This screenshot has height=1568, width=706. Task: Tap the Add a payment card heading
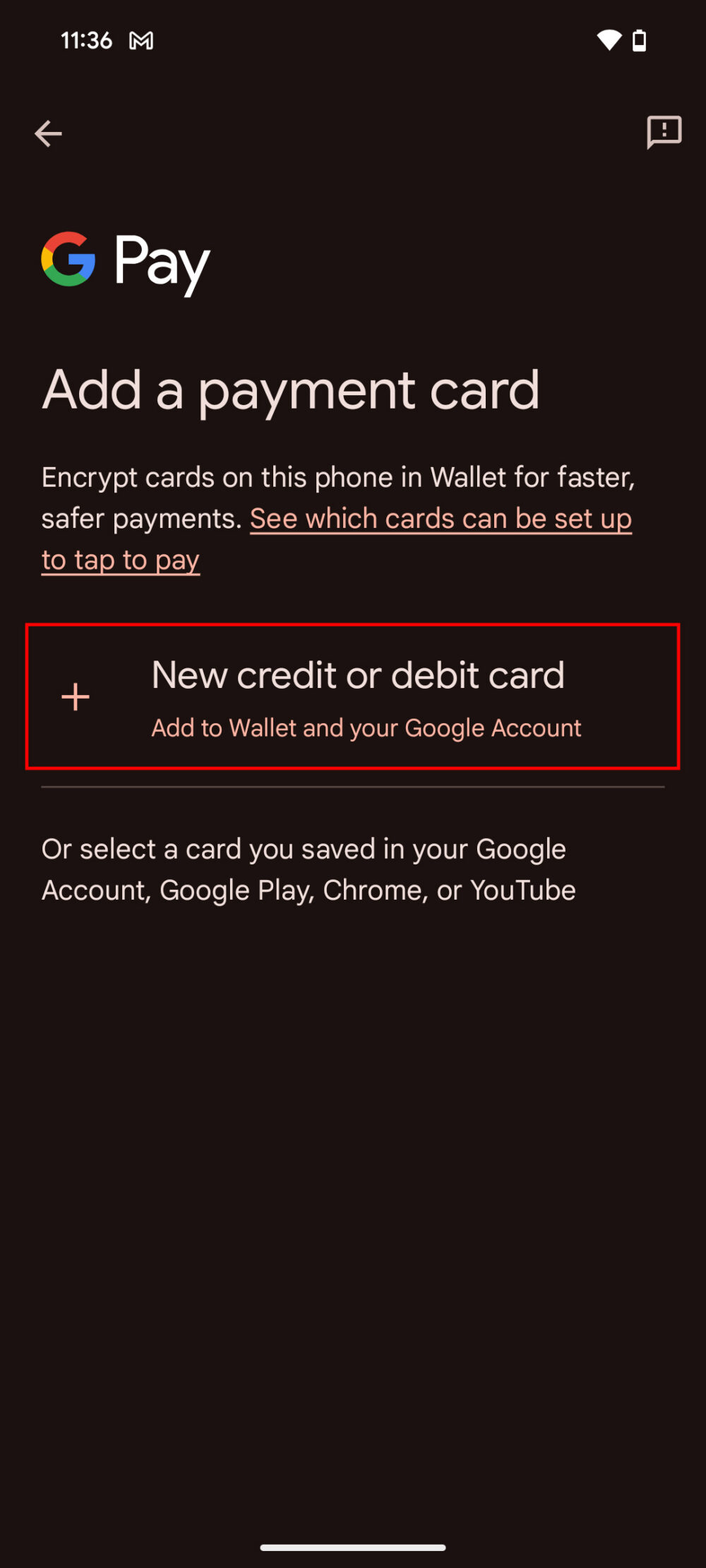click(x=291, y=390)
